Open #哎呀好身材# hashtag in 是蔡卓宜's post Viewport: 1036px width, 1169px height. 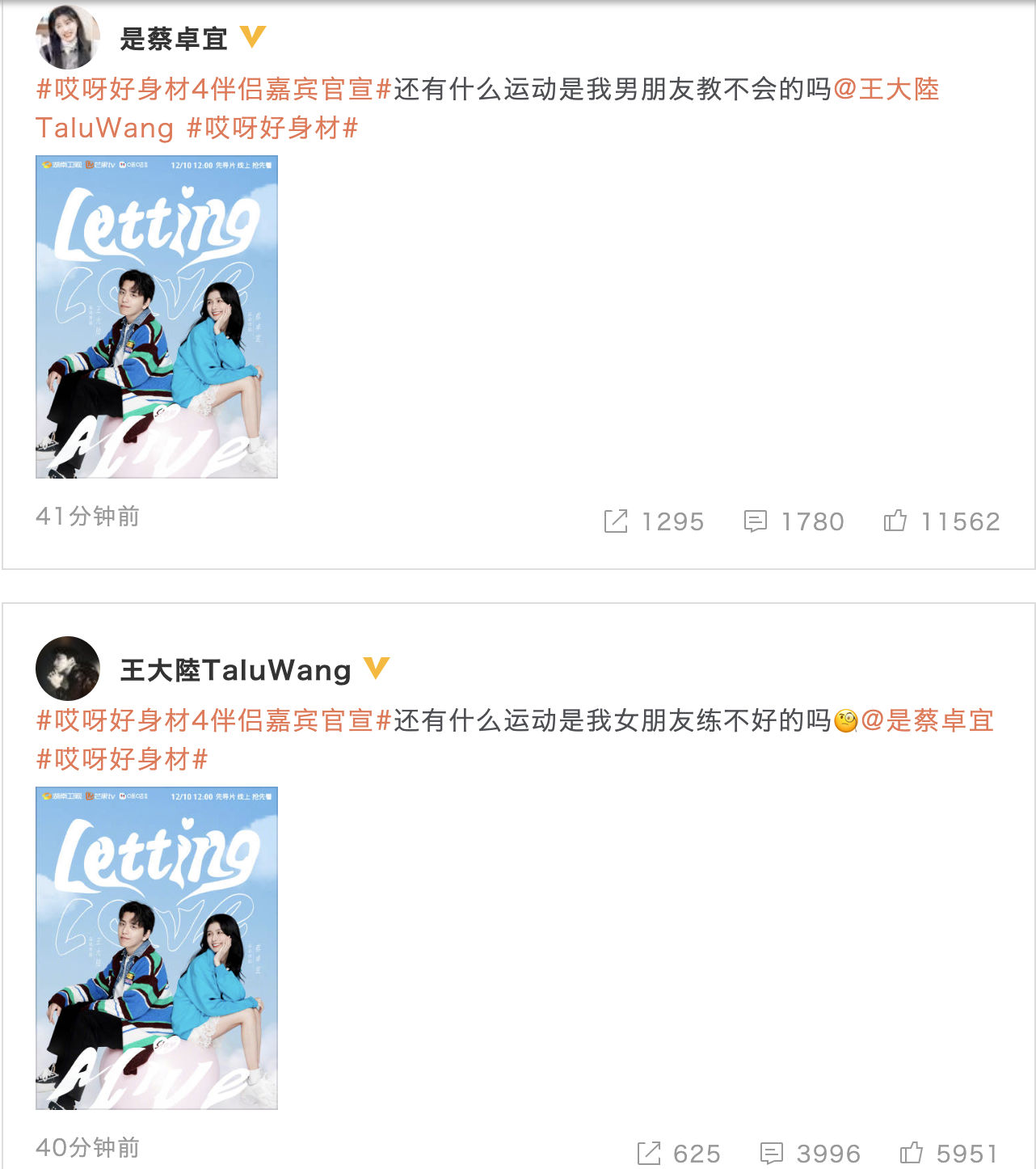272,128
